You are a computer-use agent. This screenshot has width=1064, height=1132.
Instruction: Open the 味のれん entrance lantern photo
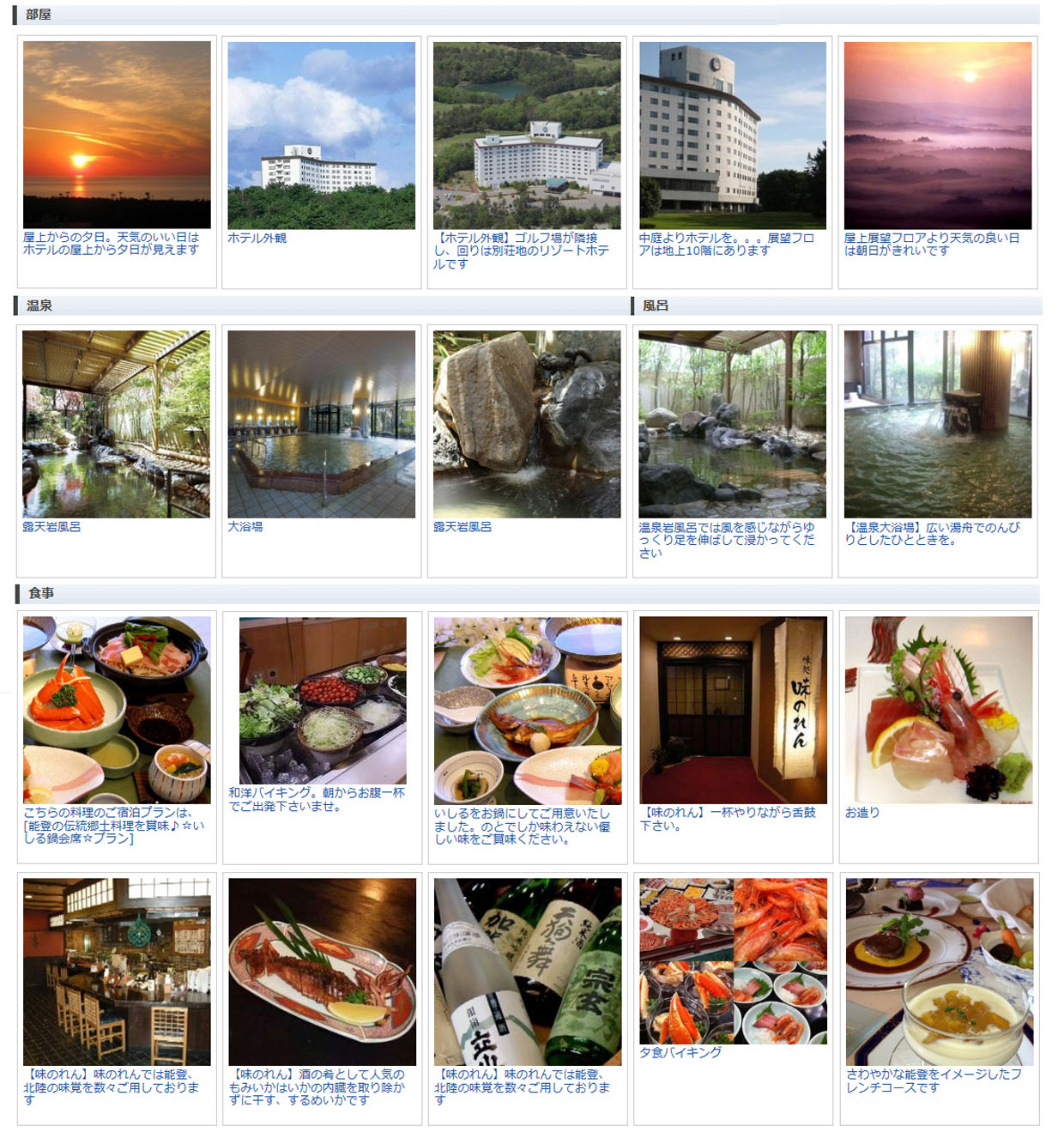[733, 710]
